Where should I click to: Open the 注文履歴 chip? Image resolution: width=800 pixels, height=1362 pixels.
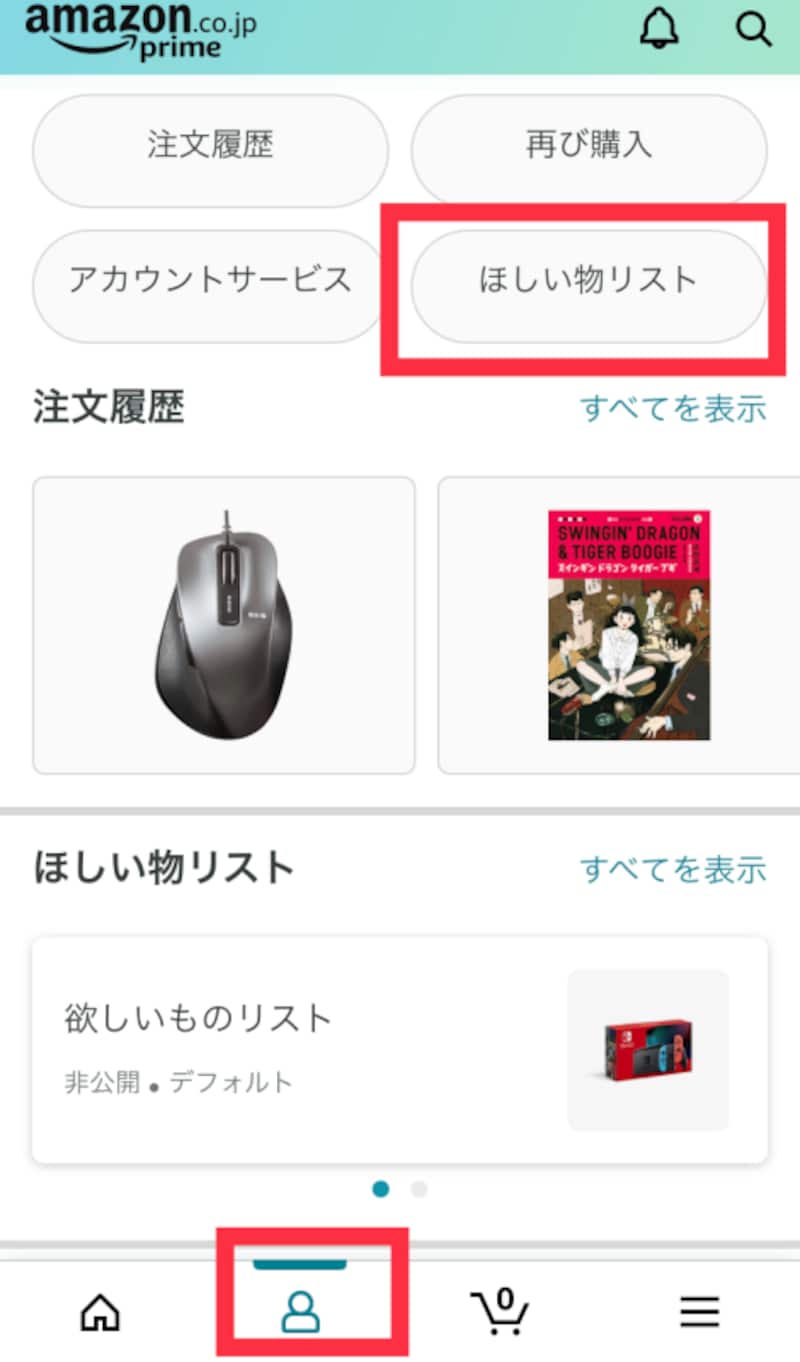[210, 146]
